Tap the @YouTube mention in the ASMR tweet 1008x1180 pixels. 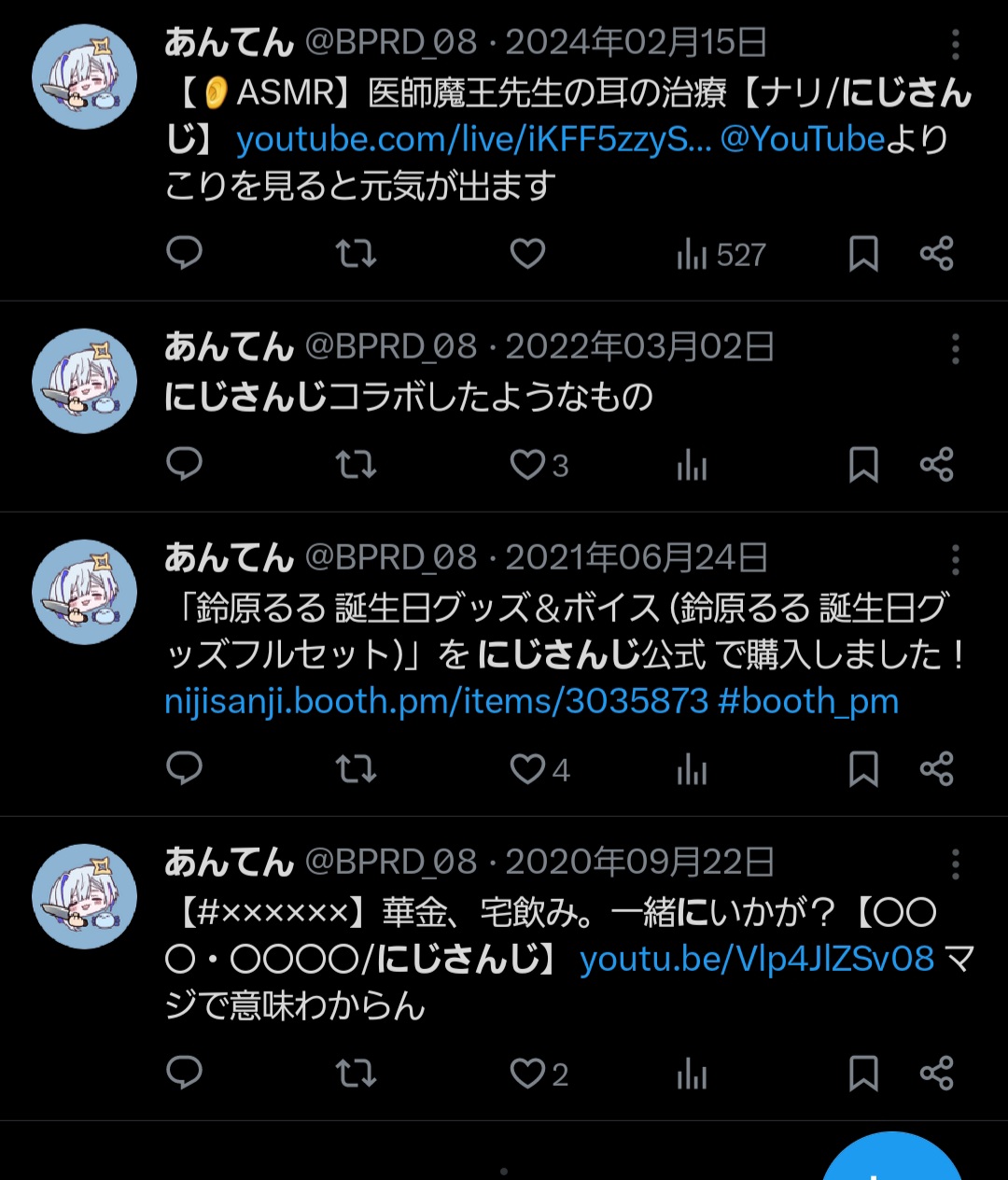[802, 140]
